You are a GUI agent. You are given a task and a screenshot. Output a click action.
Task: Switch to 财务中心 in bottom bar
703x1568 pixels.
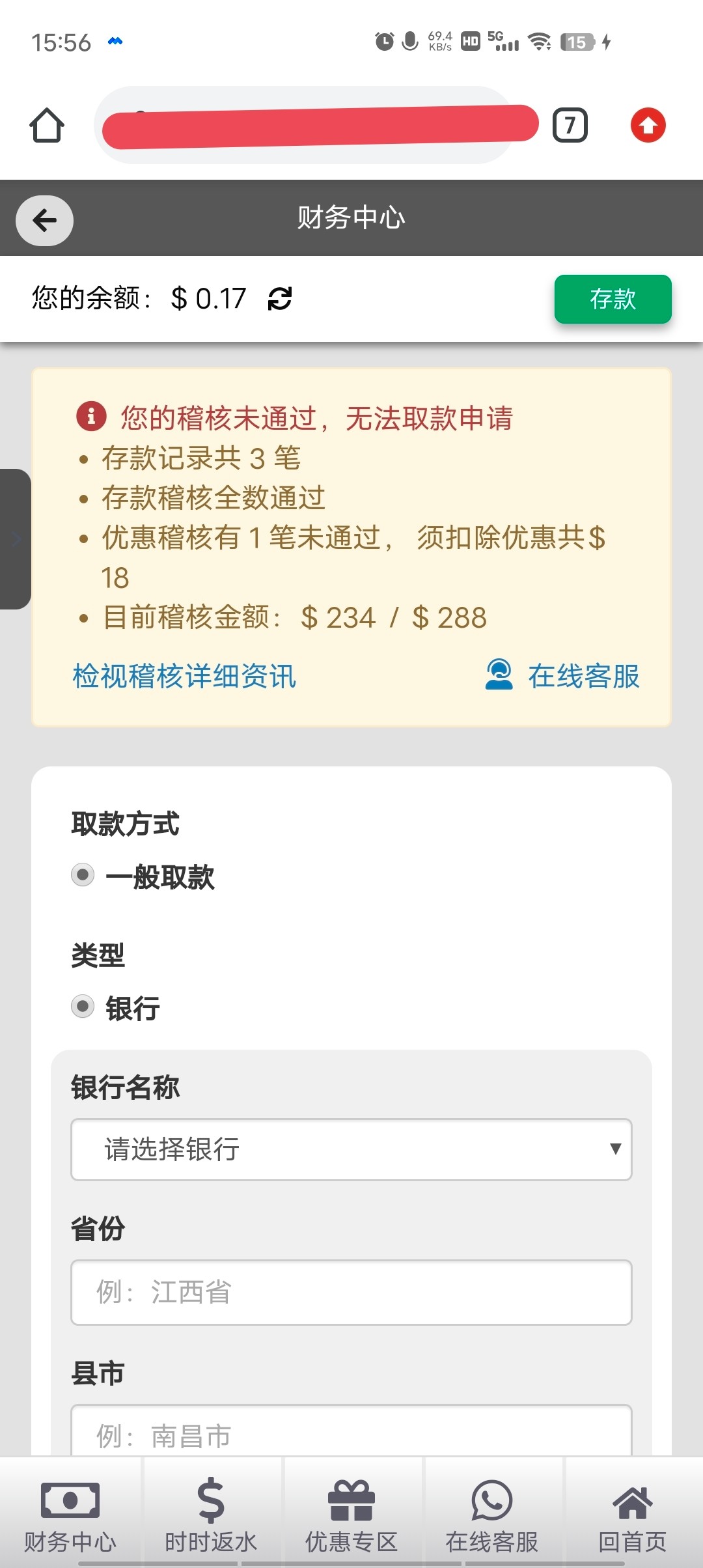point(70,1514)
